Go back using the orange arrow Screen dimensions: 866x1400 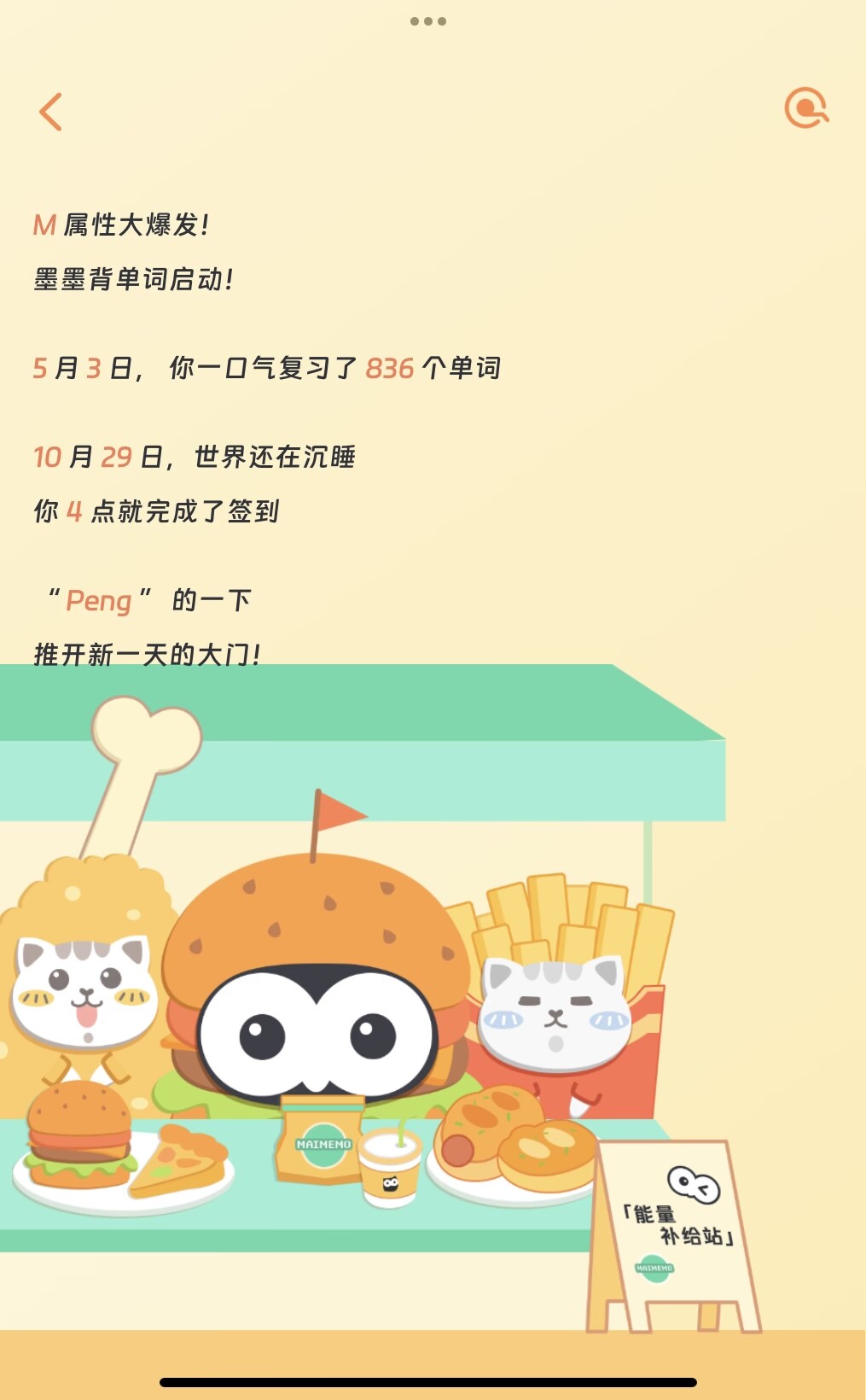pos(51,112)
